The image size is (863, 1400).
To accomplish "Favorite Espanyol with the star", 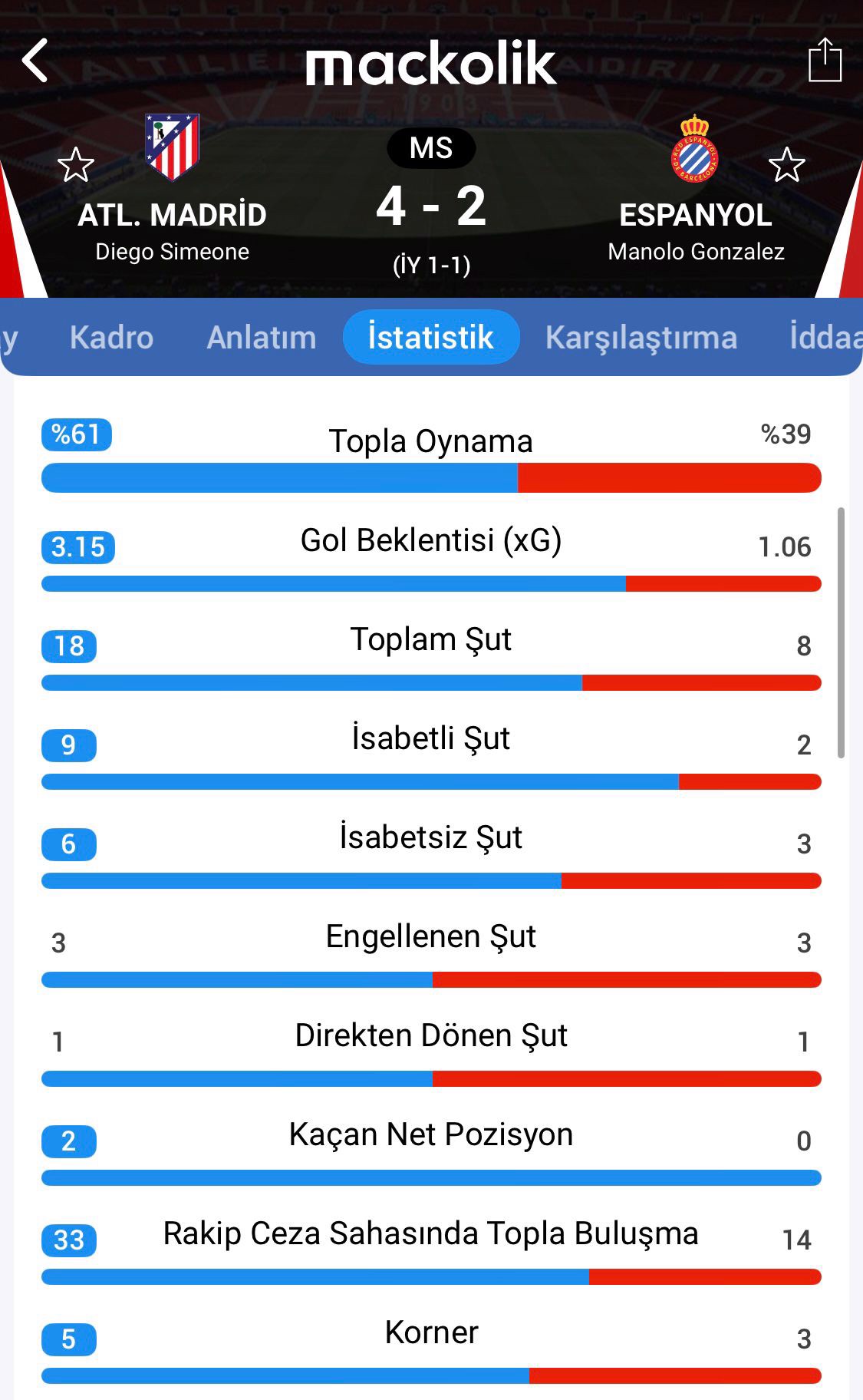I will coord(786,165).
